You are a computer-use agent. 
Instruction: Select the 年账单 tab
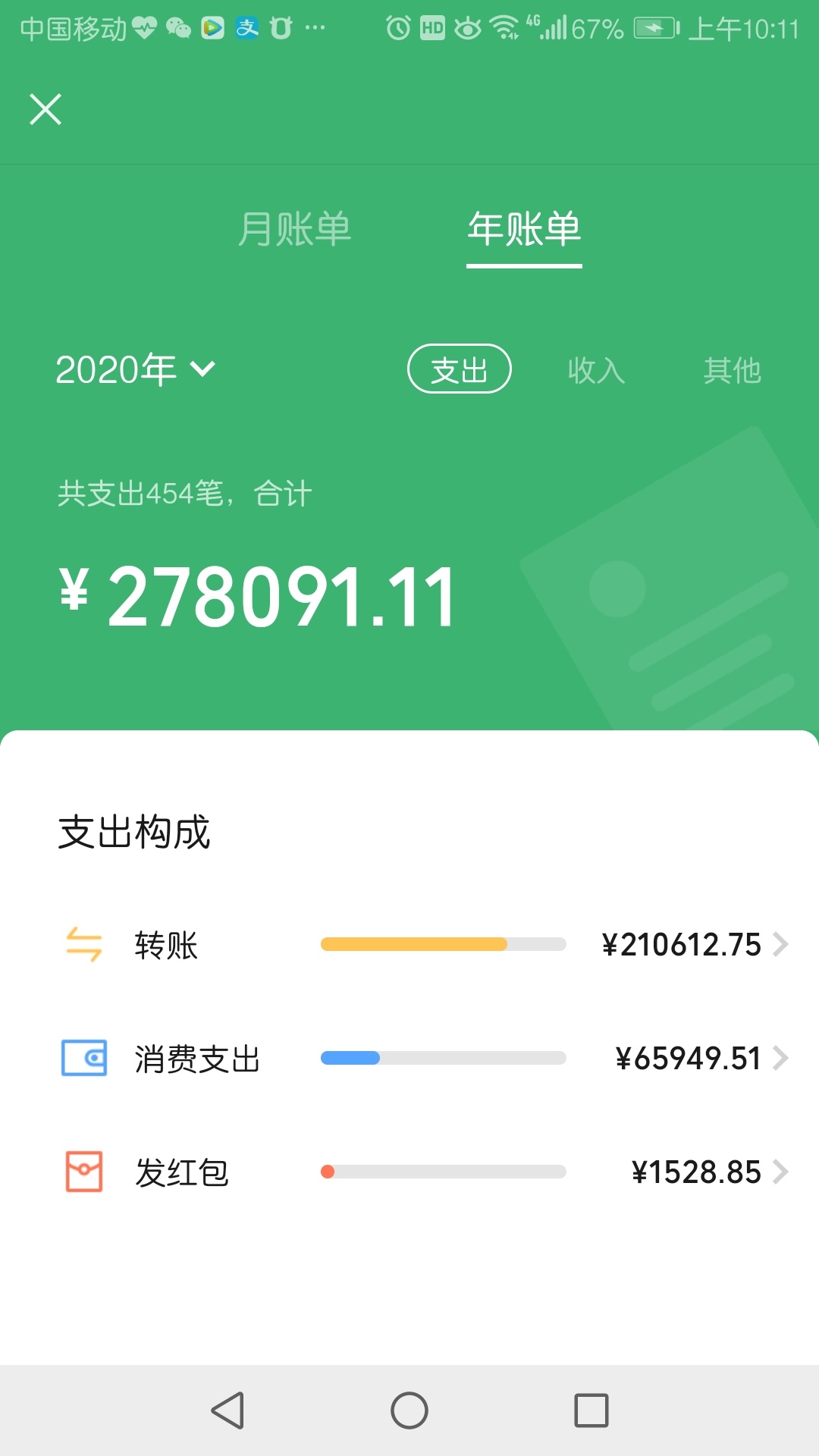pos(524,228)
